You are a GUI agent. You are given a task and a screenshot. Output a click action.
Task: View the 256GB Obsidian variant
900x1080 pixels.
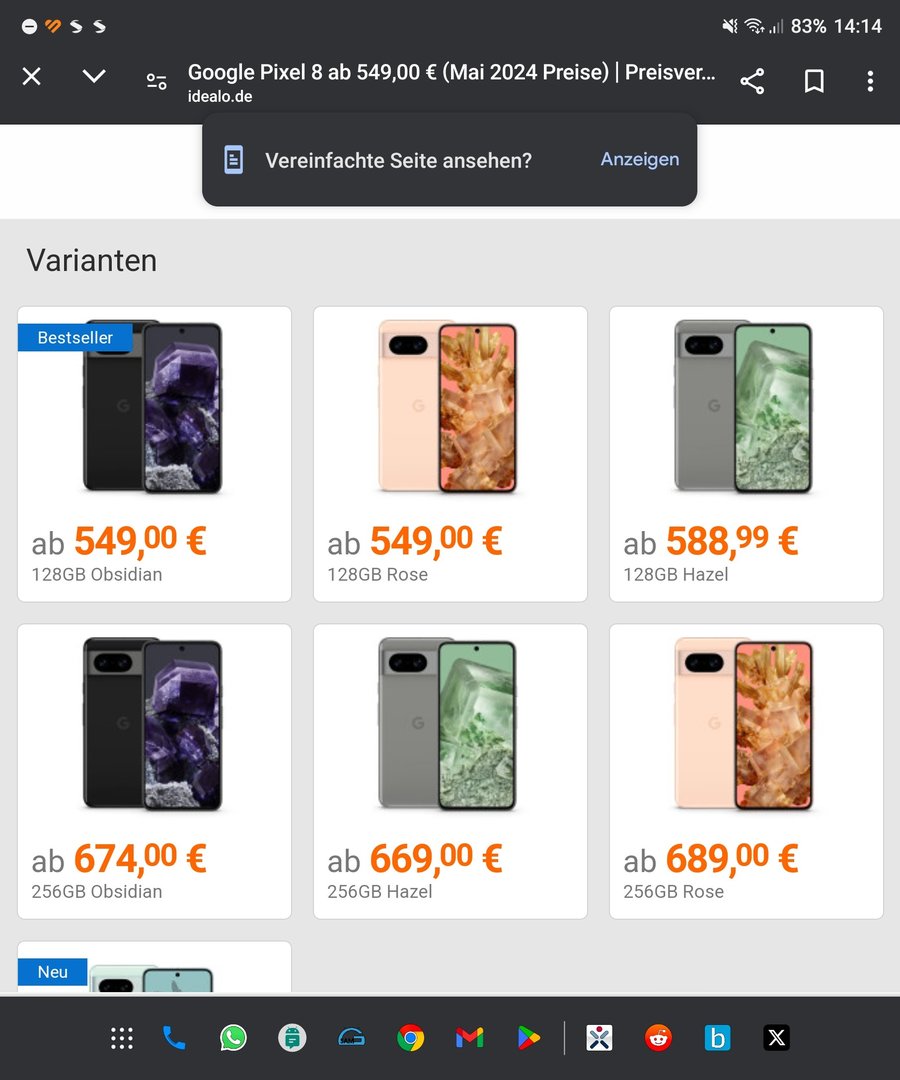coord(154,771)
